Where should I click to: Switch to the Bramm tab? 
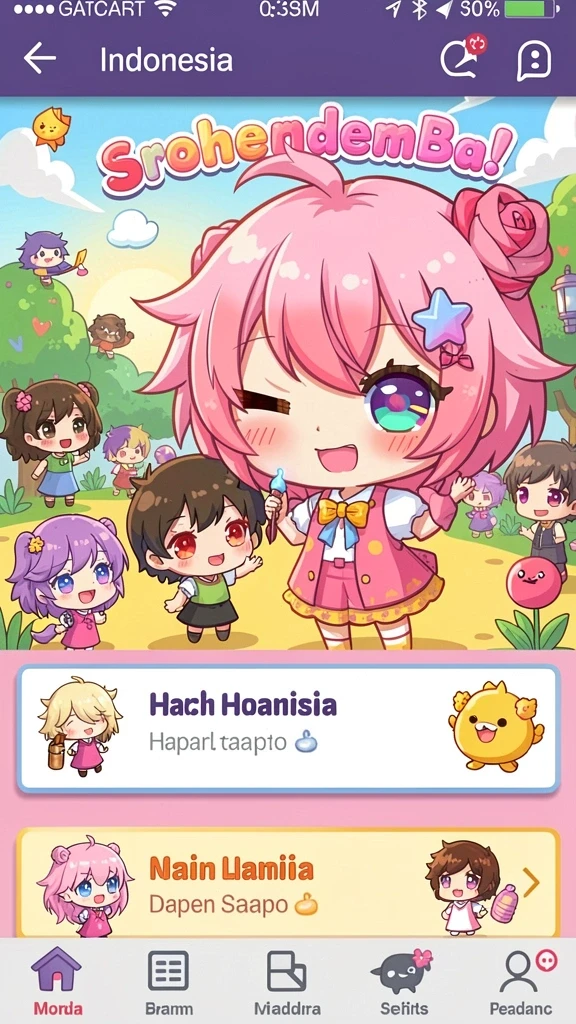pyautogui.click(x=168, y=982)
